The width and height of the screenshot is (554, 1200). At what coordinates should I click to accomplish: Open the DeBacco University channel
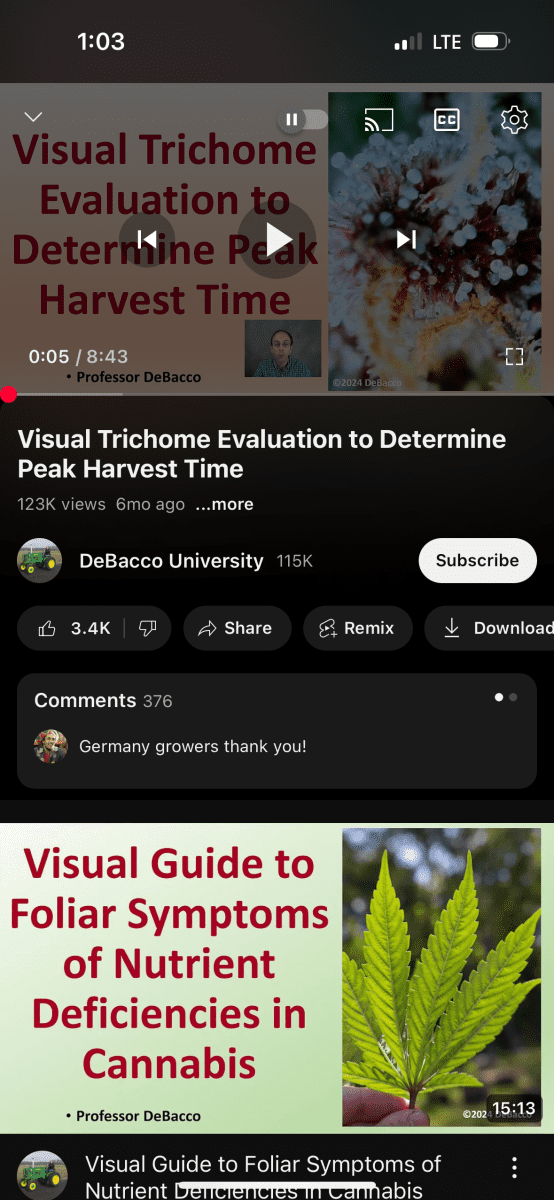(171, 561)
